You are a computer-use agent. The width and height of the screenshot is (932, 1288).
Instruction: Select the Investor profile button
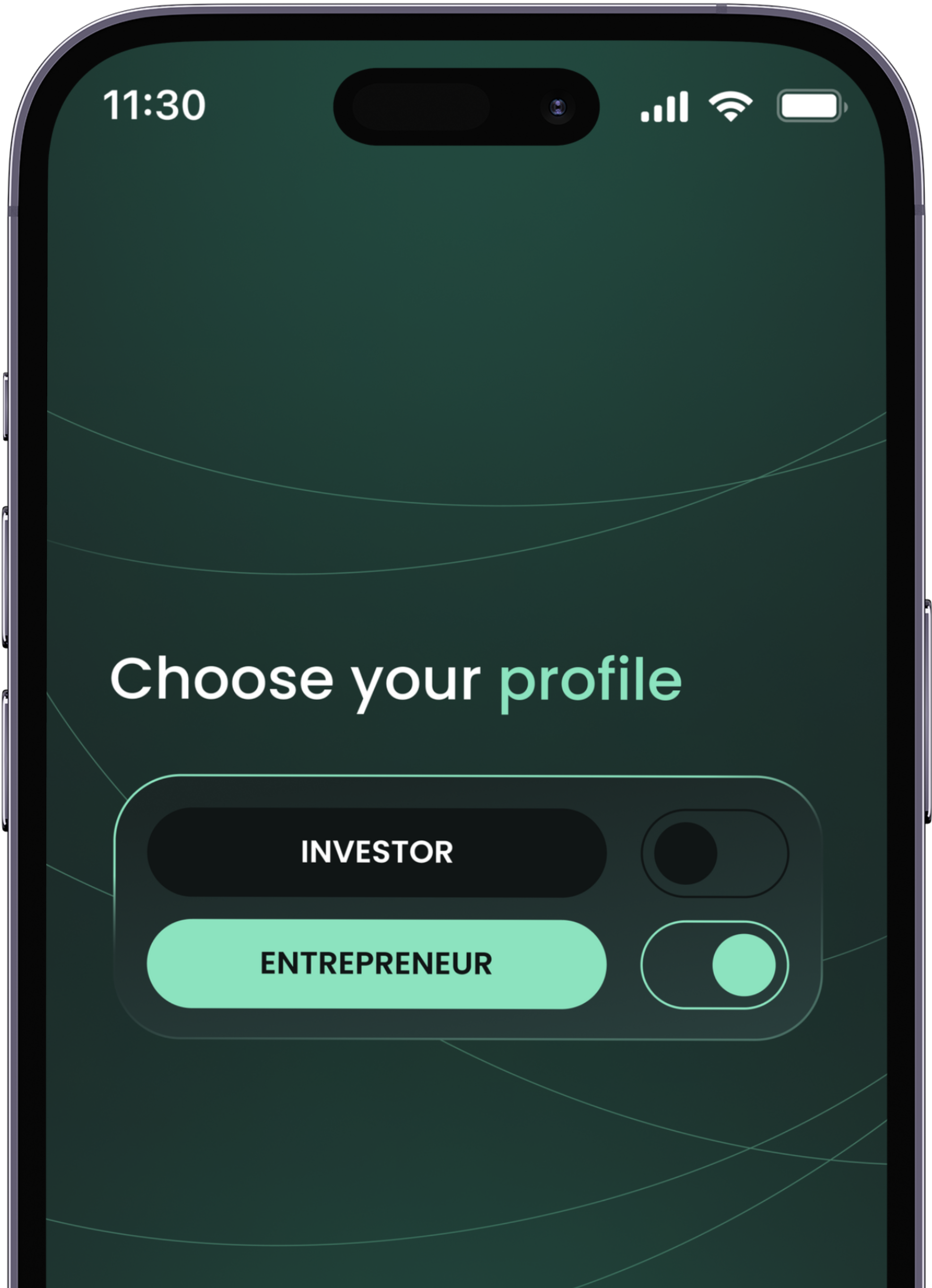click(376, 853)
